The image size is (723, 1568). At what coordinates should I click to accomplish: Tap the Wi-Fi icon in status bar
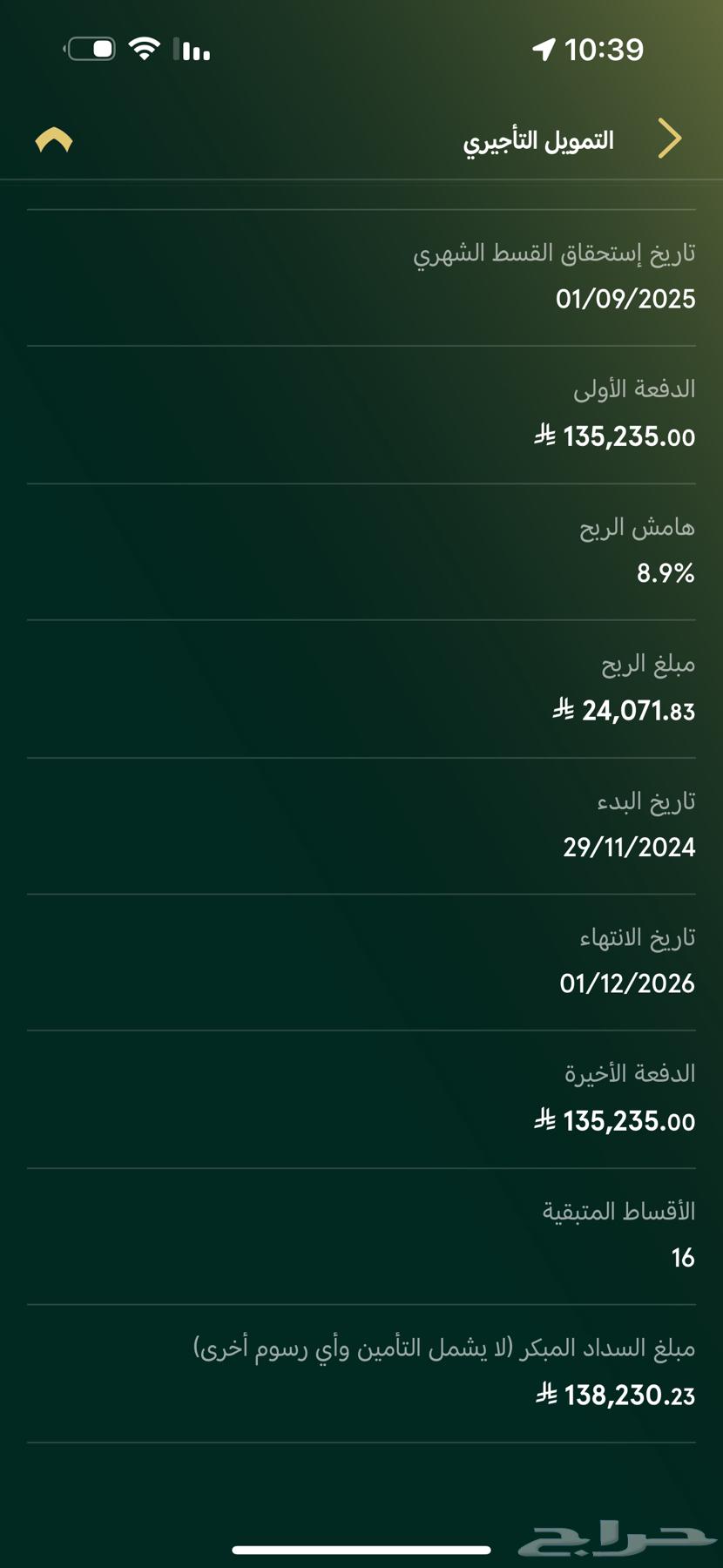(142, 48)
